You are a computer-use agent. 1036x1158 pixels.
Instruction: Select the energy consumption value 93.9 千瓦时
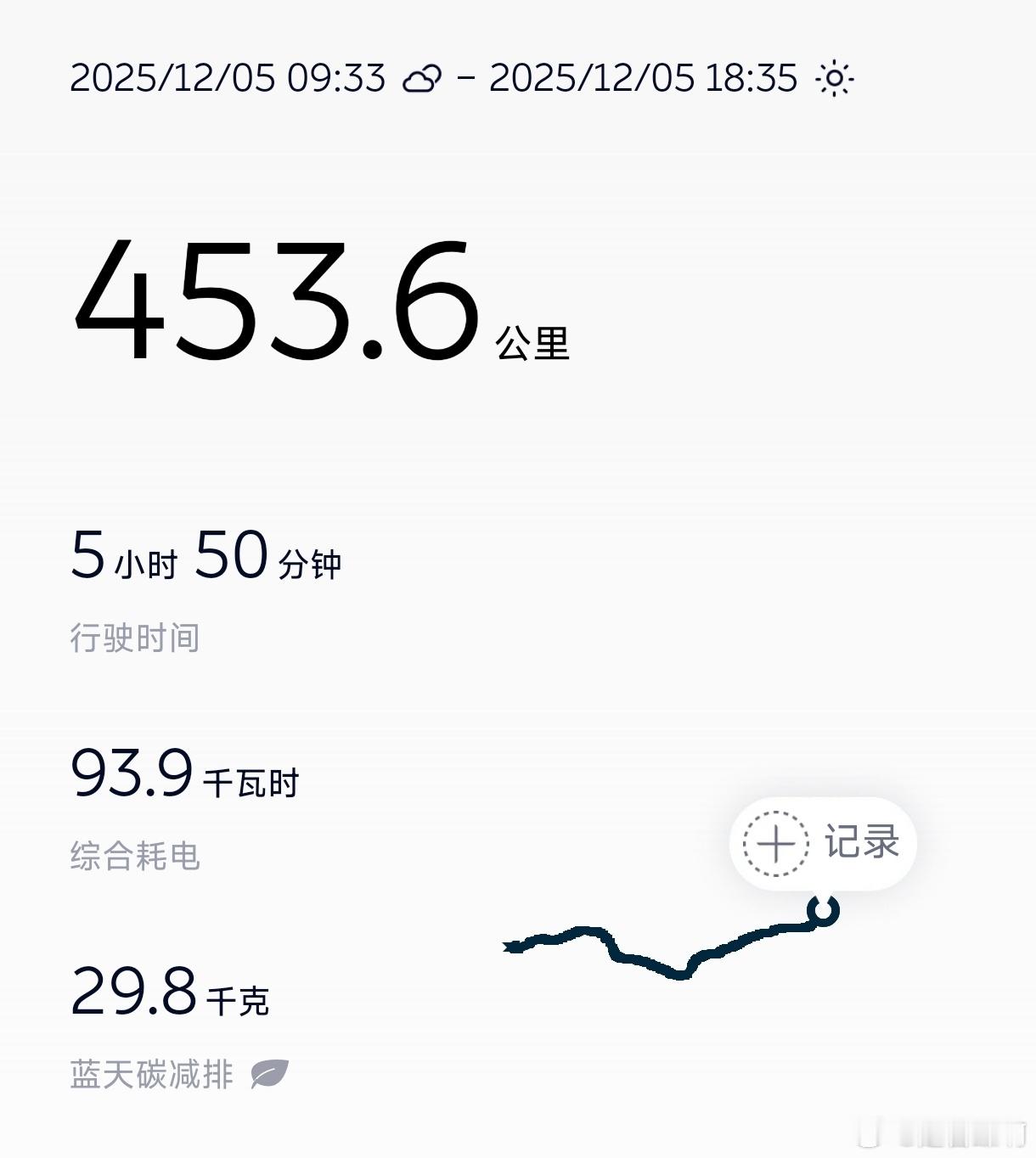pos(187,773)
